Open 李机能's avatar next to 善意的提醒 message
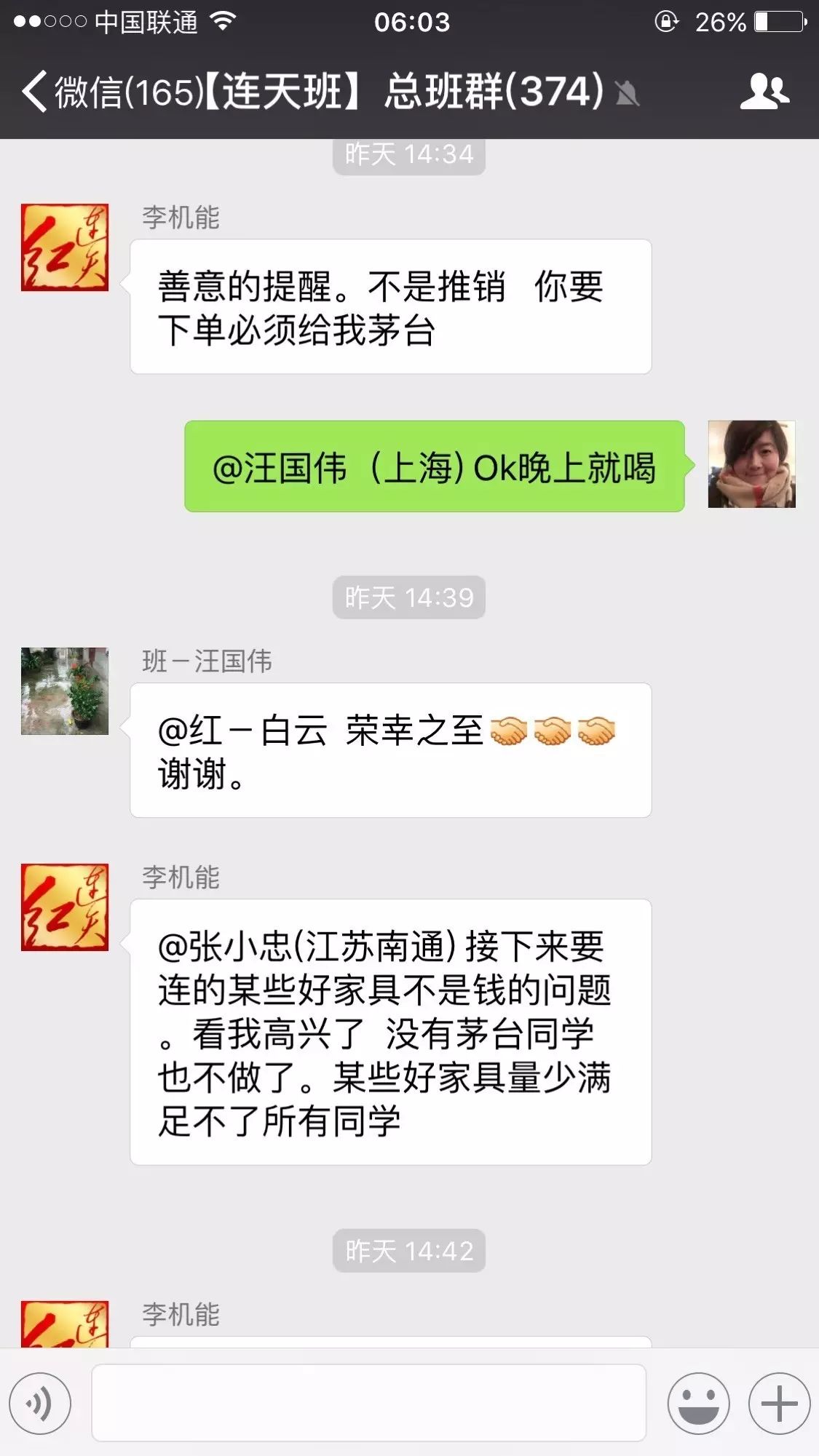 tap(65, 247)
